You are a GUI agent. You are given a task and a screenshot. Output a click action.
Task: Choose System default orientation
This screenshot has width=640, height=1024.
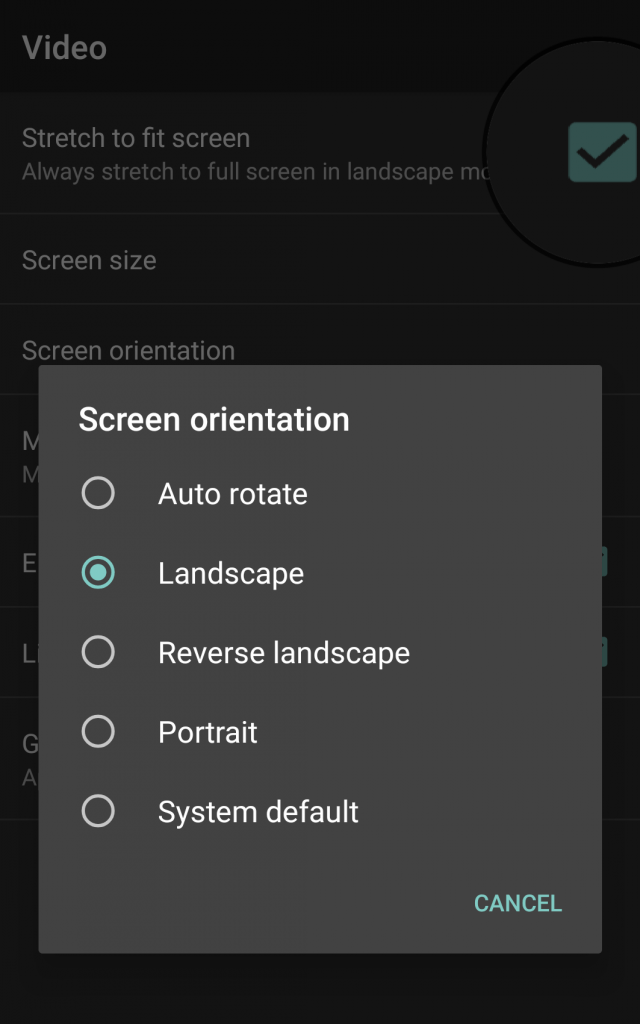(320, 812)
